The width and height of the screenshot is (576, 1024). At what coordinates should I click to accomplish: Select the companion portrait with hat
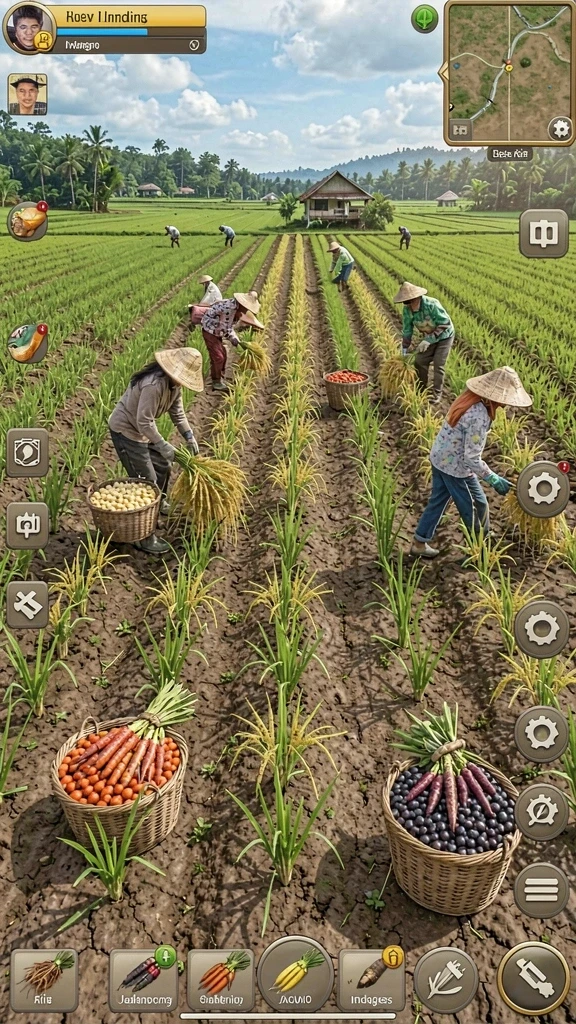coord(27,94)
